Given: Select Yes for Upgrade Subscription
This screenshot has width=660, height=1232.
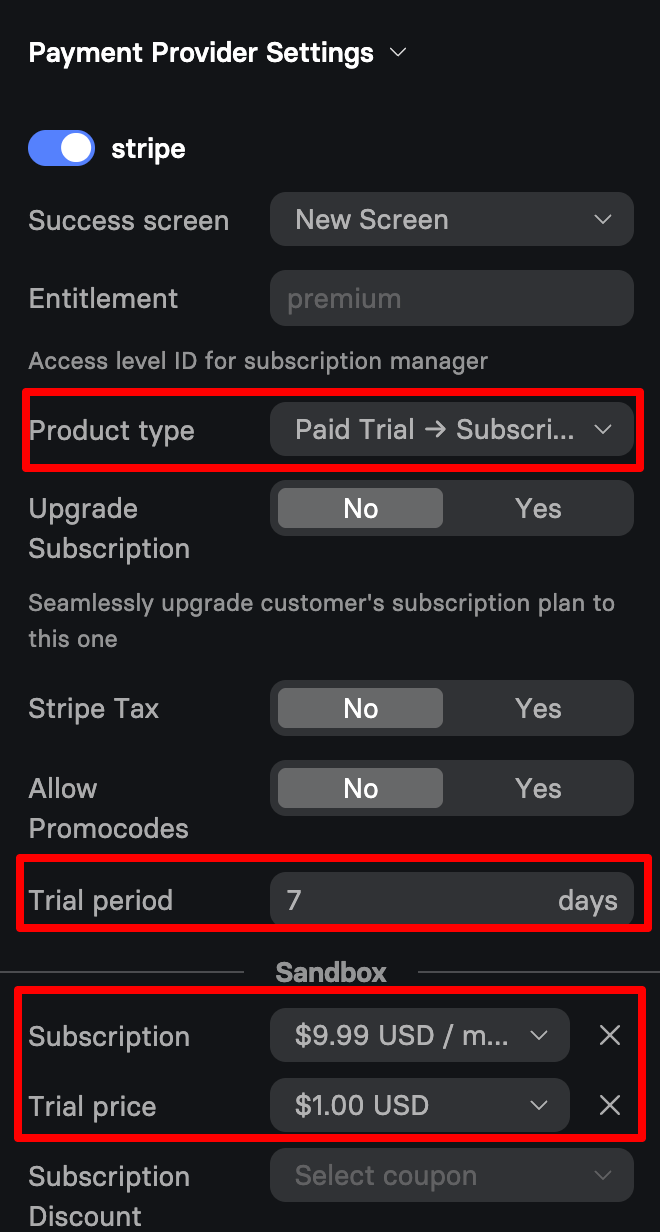Looking at the screenshot, I should click(x=538, y=508).
